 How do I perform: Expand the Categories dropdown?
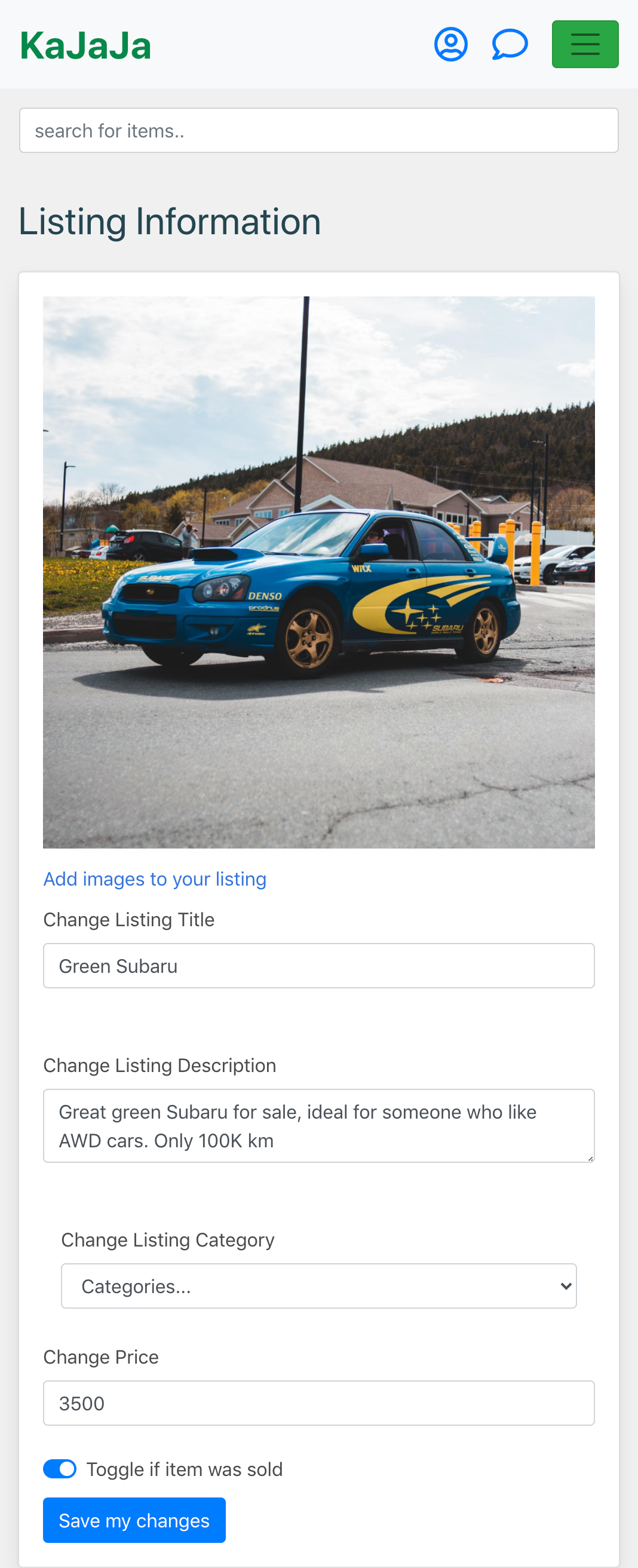pos(318,1286)
